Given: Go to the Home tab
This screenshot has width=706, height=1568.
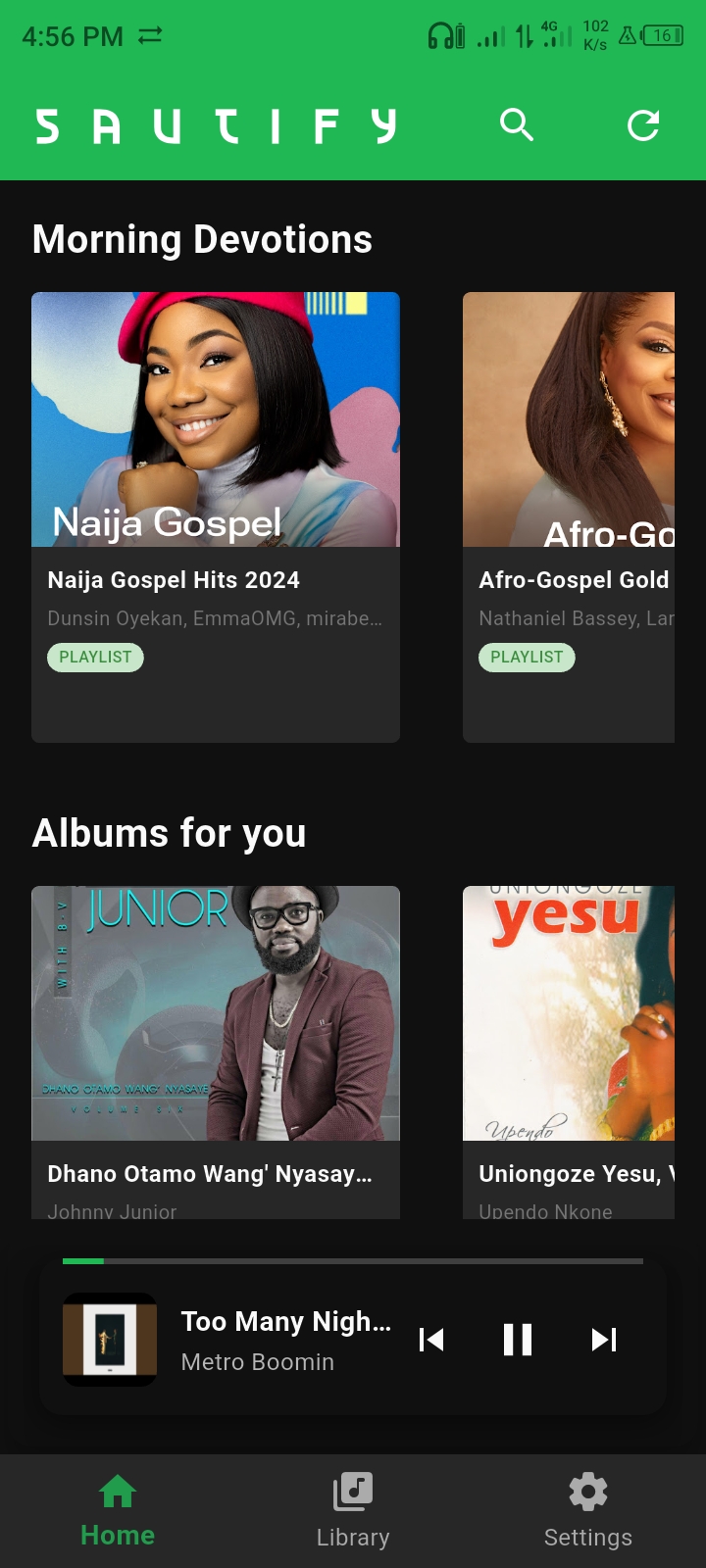Looking at the screenshot, I should tap(118, 1510).
